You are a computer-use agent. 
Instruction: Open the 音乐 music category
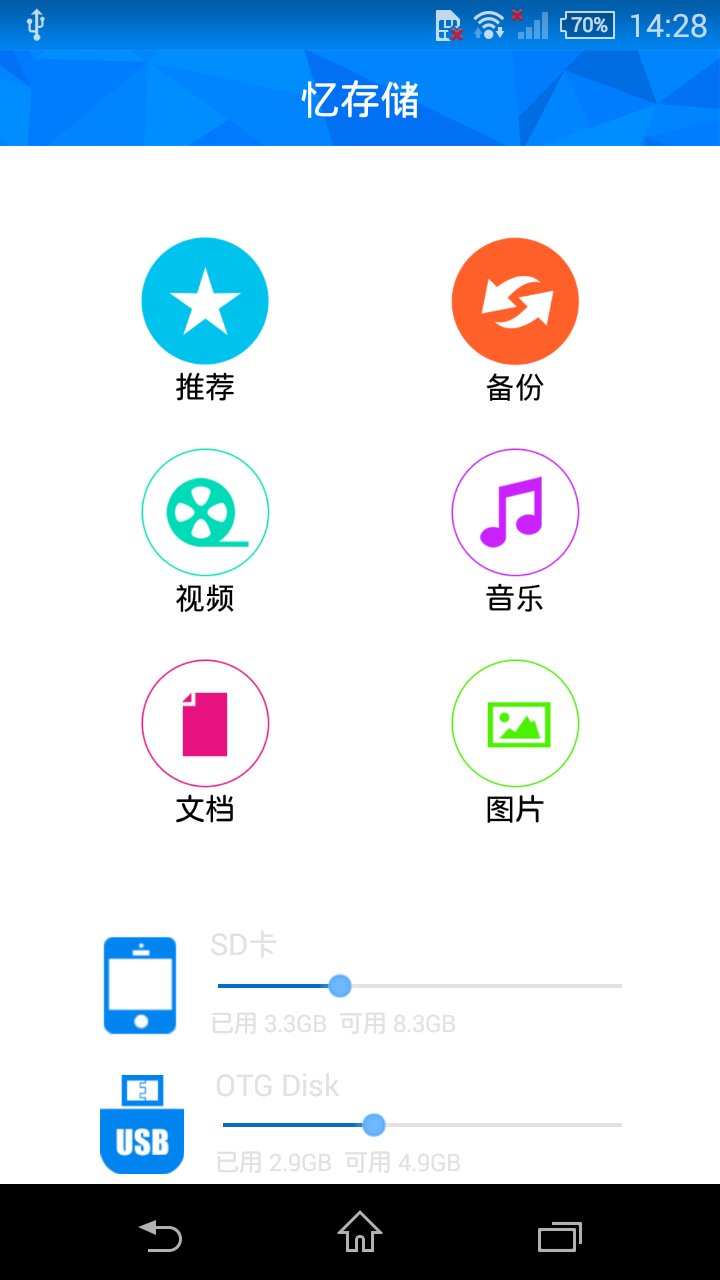tap(515, 512)
